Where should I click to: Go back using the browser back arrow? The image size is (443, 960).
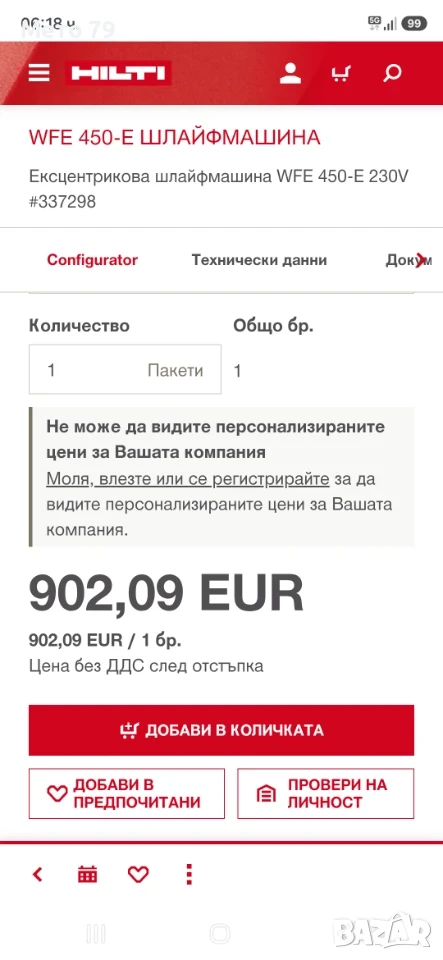click(x=37, y=874)
